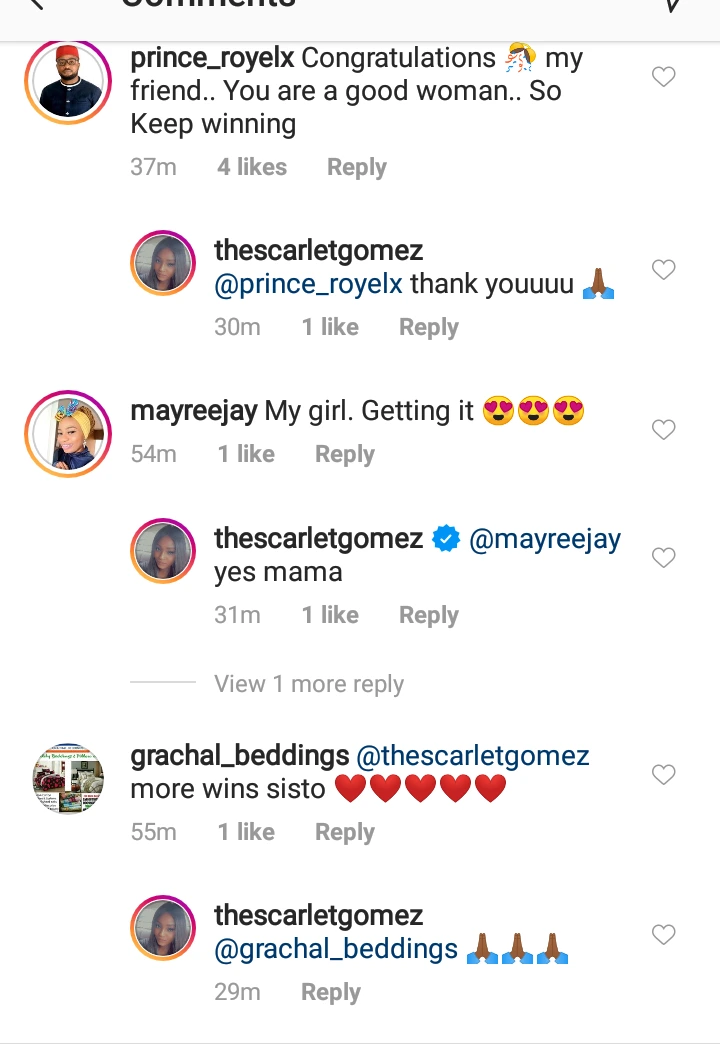Reply to thescarletgomez's 'thank youuuu' comment

coord(428,327)
